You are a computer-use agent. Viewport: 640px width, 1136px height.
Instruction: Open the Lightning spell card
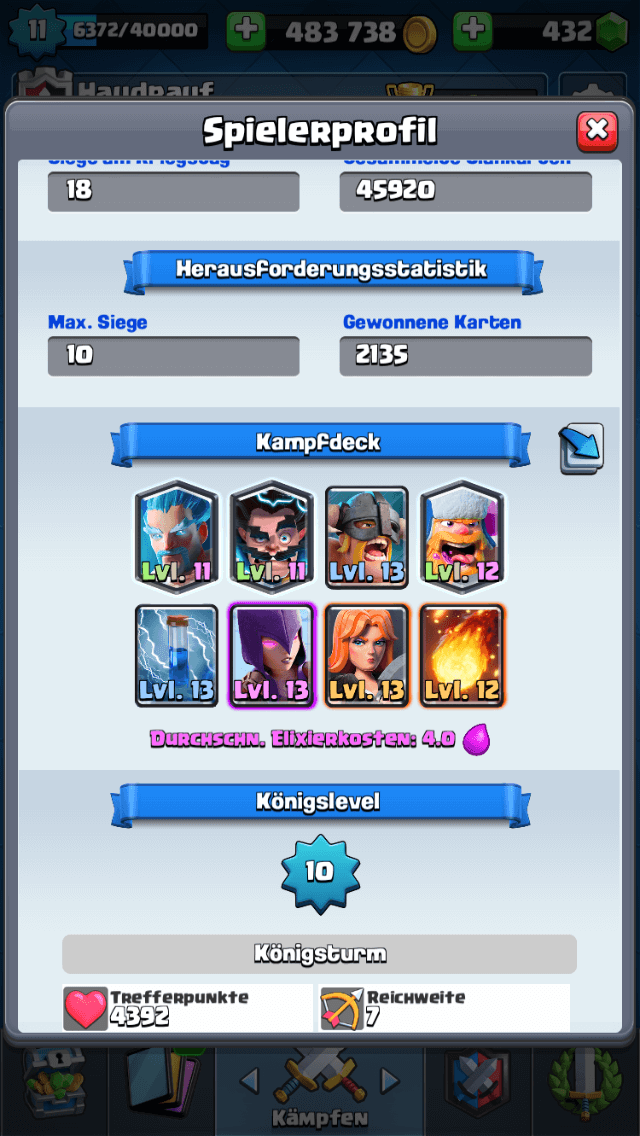click(177, 654)
